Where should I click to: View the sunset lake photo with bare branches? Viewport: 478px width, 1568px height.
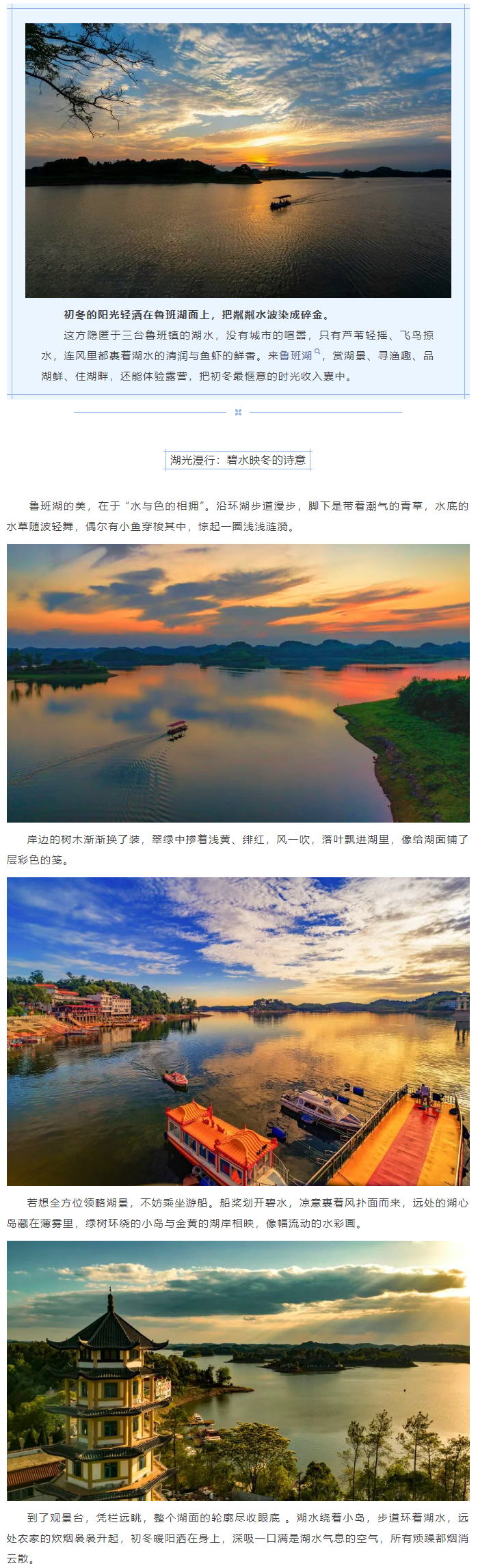pos(238,161)
